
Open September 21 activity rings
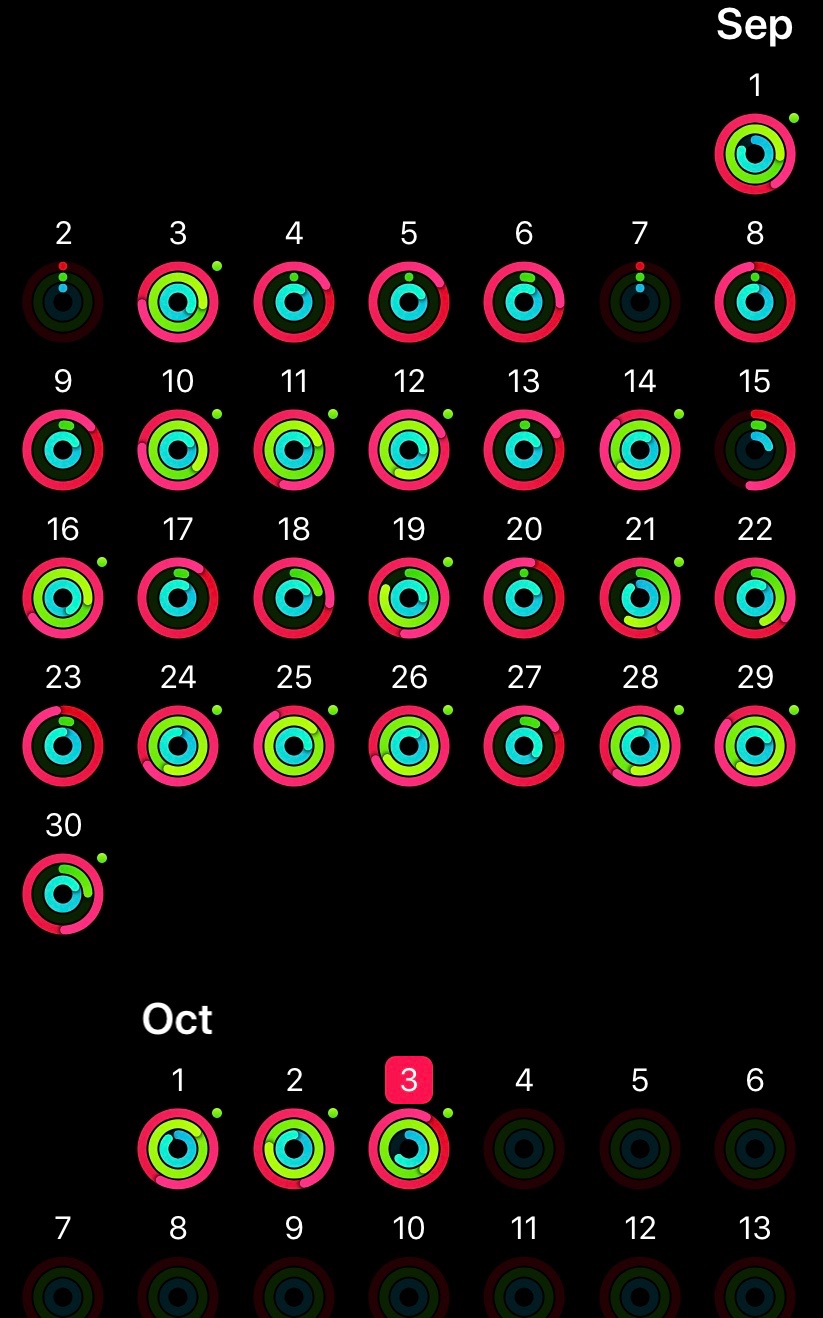tap(640, 598)
